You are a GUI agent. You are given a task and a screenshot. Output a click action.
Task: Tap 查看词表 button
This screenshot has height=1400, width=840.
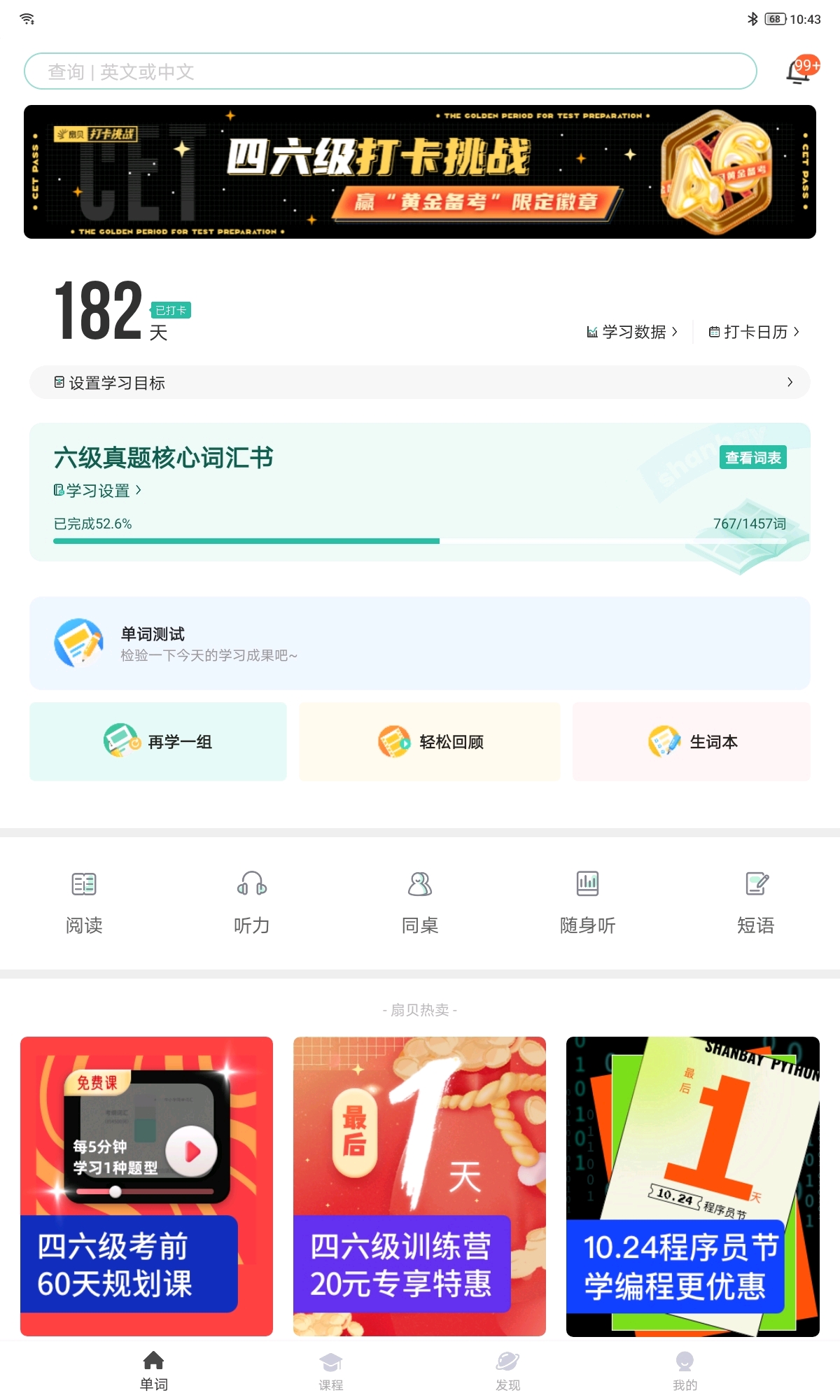[x=753, y=458]
